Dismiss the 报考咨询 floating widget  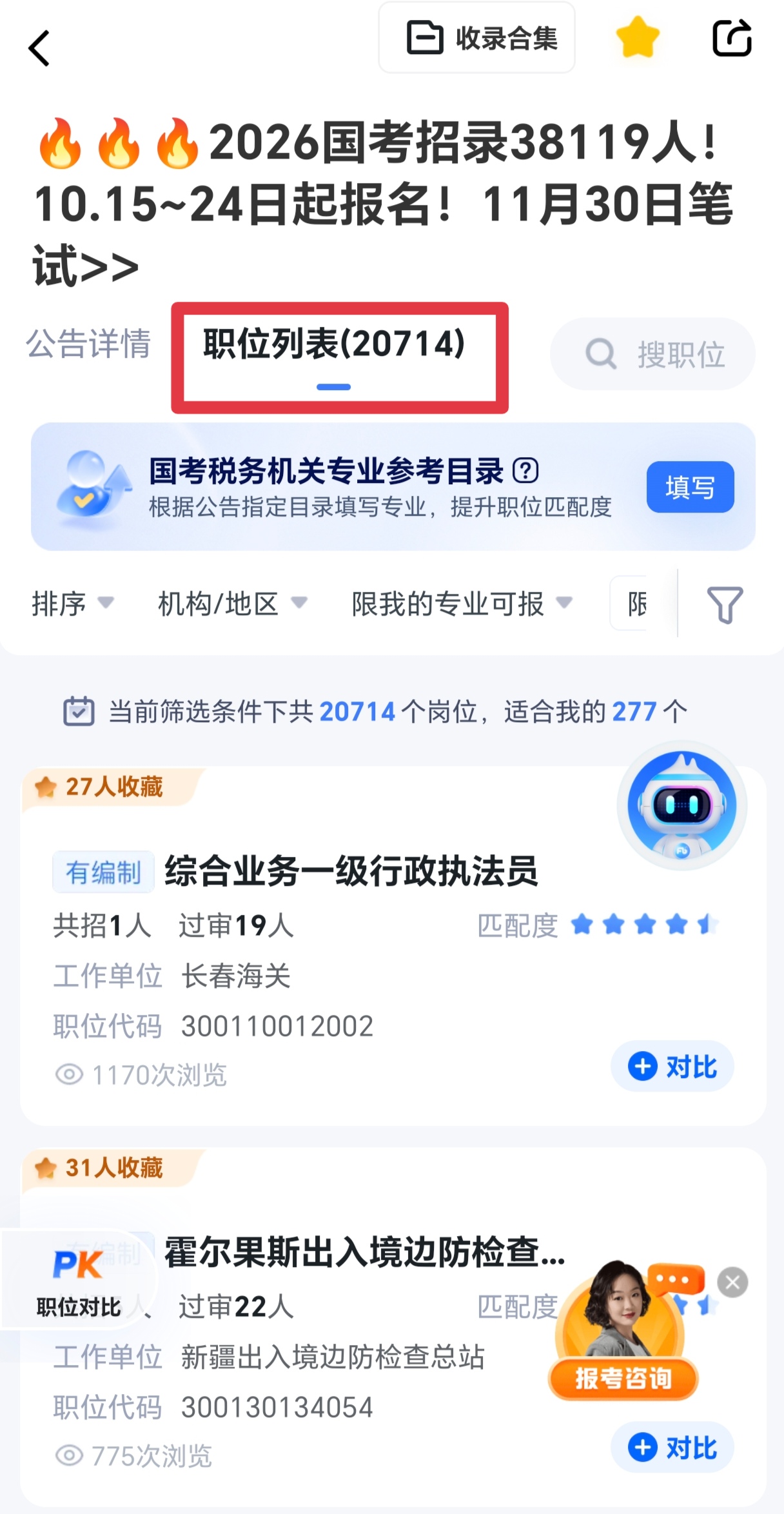pos(732,1283)
